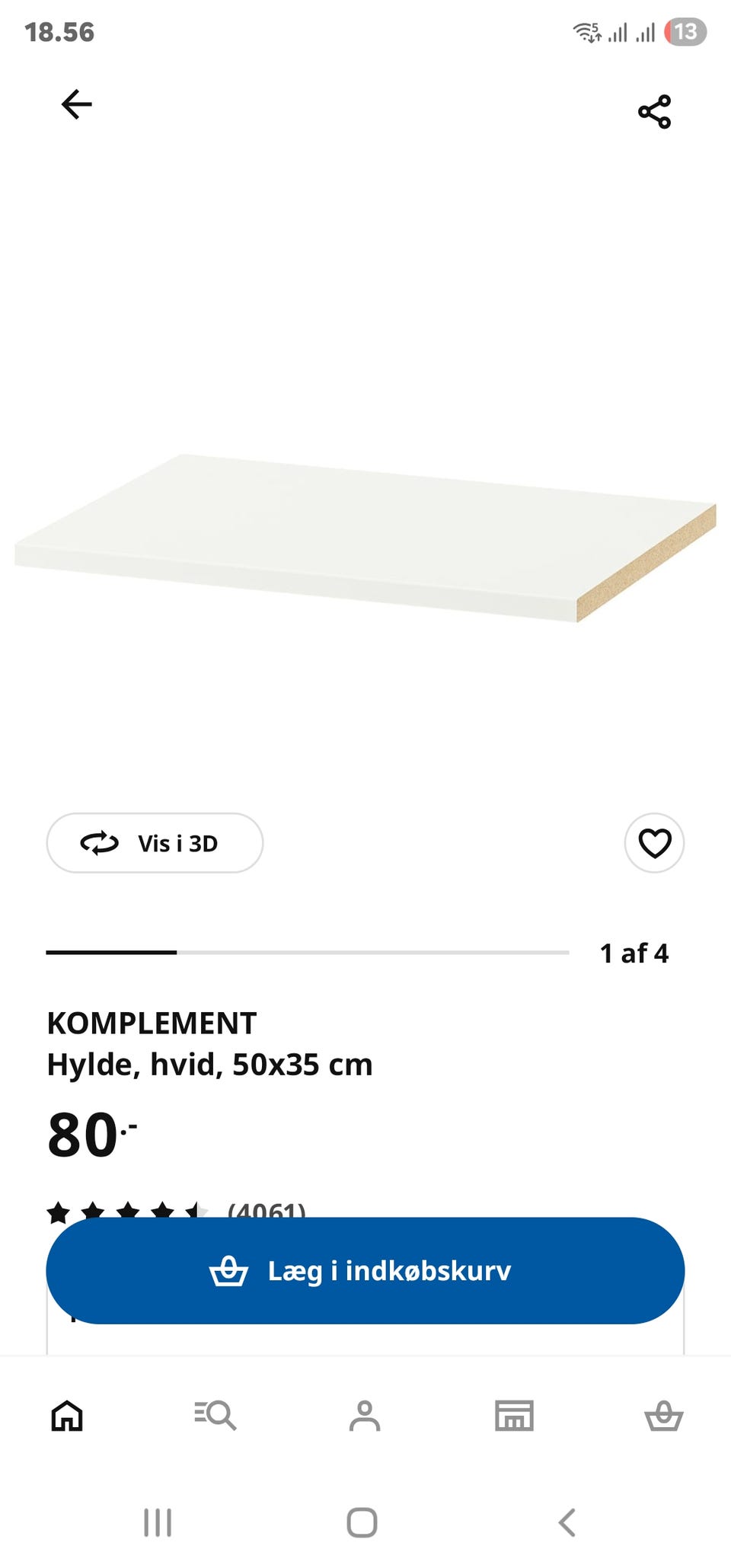
Task: Open the store locator icon
Action: pyautogui.click(x=515, y=1416)
